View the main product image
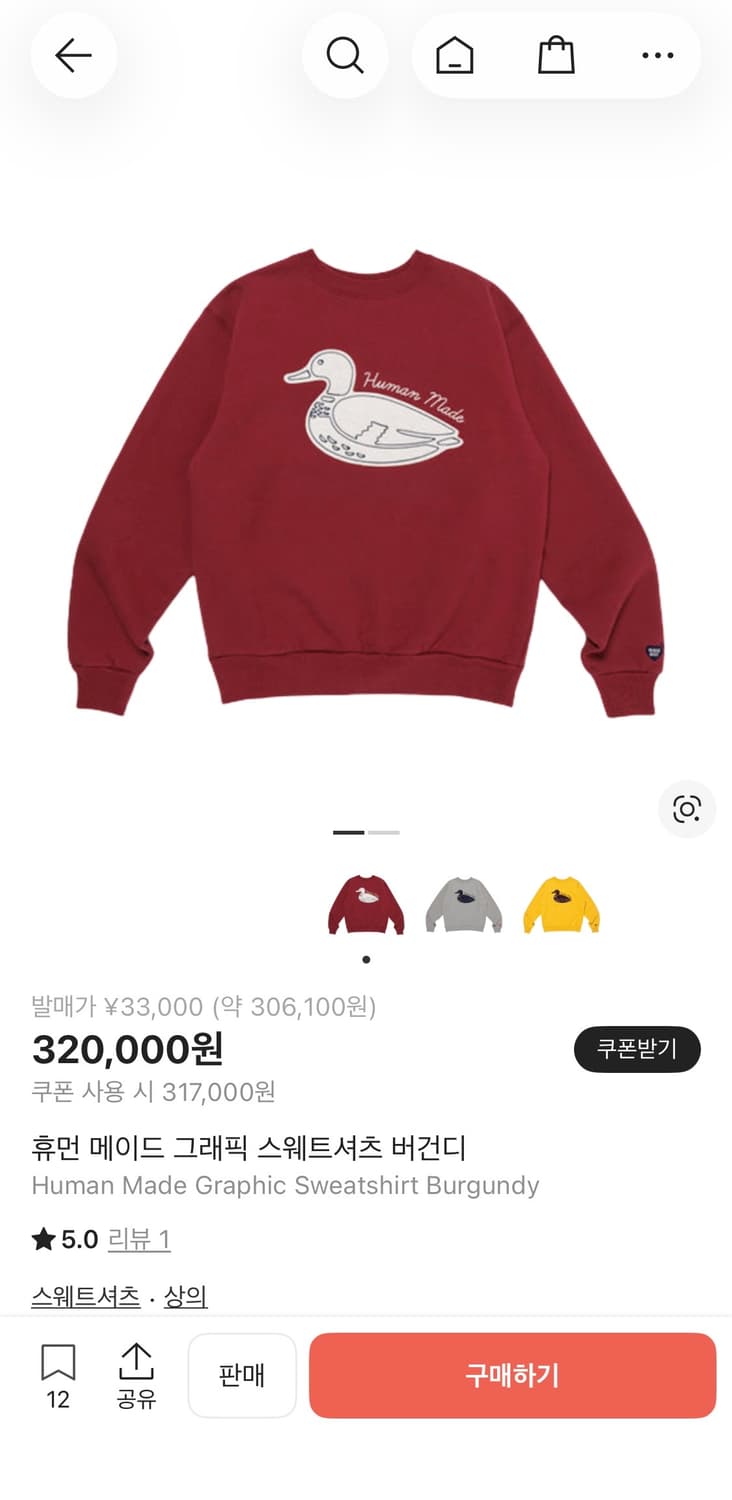 coord(366,470)
